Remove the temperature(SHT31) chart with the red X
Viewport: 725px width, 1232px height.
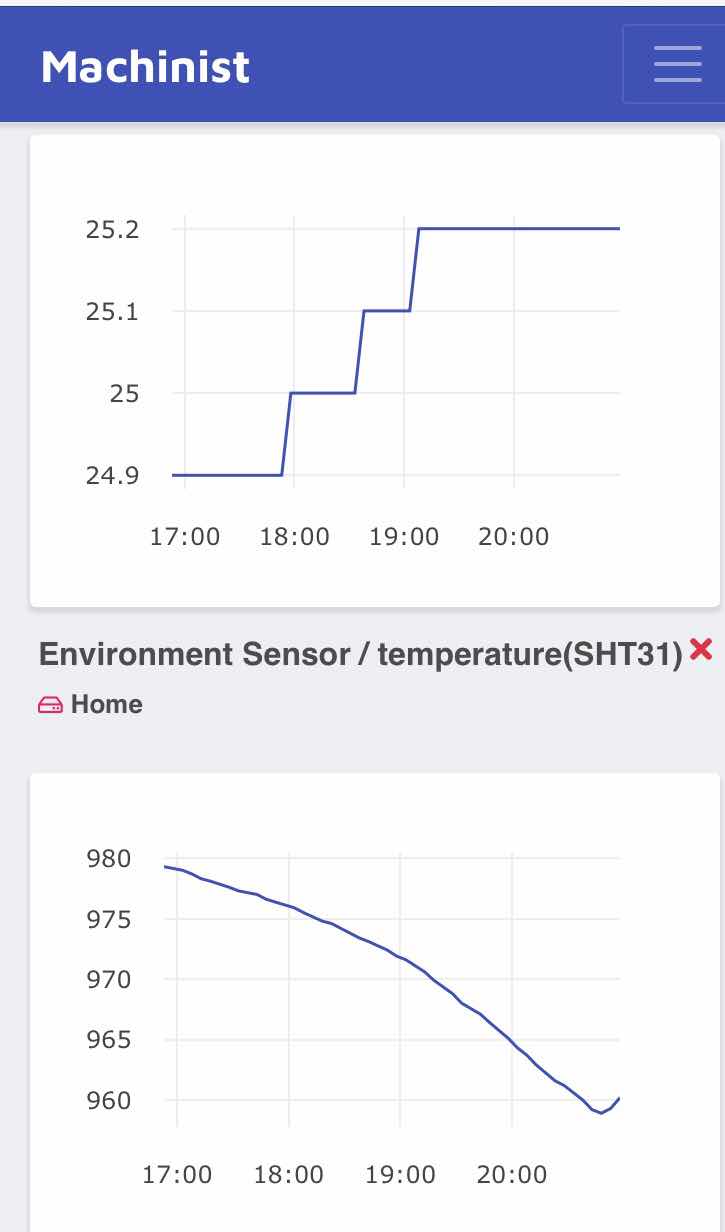[x=701, y=650]
